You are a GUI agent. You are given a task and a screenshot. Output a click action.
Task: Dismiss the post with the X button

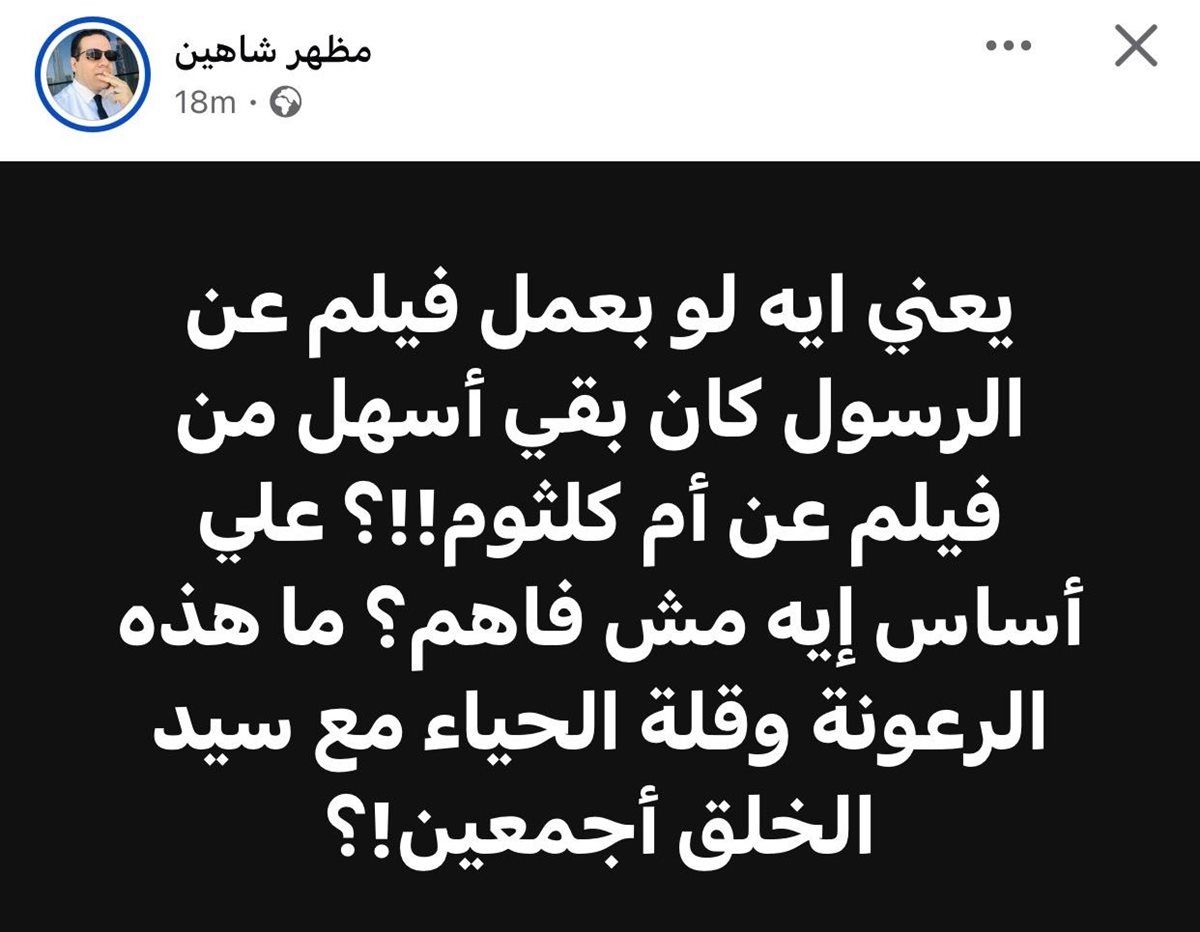tap(1135, 48)
